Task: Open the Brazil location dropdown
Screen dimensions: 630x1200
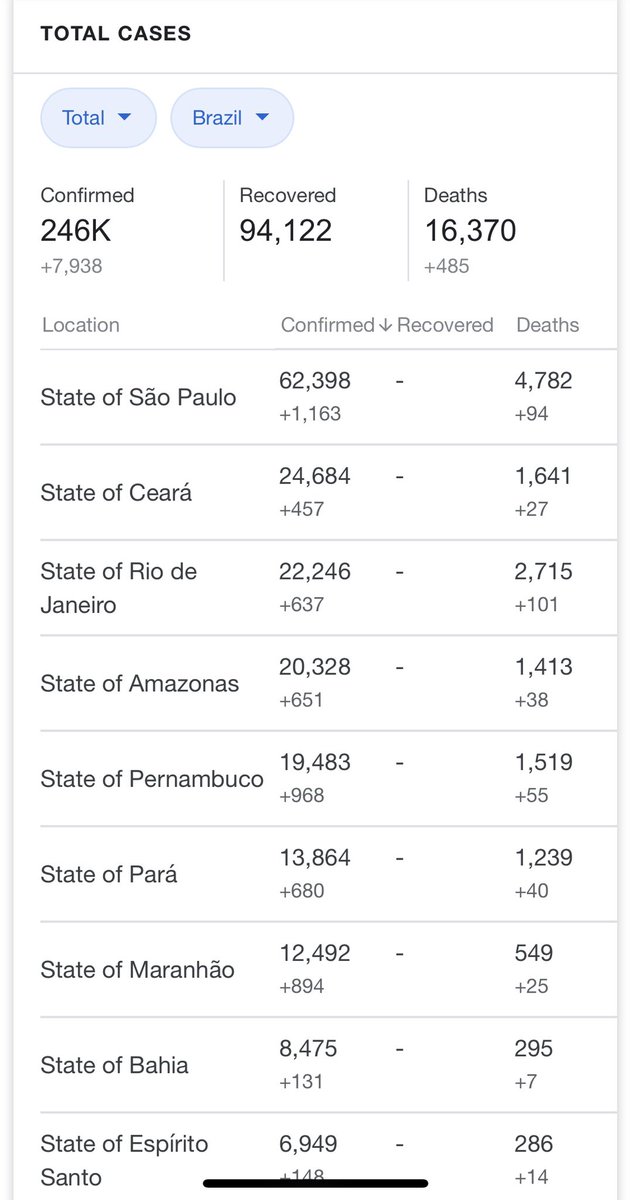Action: [232, 118]
